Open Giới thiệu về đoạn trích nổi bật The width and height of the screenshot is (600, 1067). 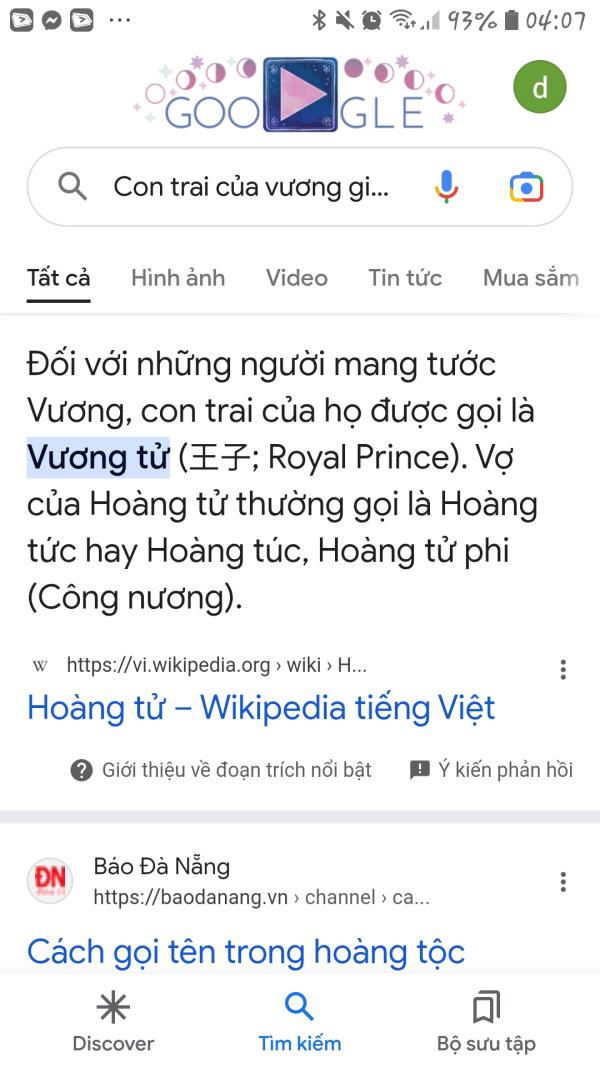(x=221, y=770)
